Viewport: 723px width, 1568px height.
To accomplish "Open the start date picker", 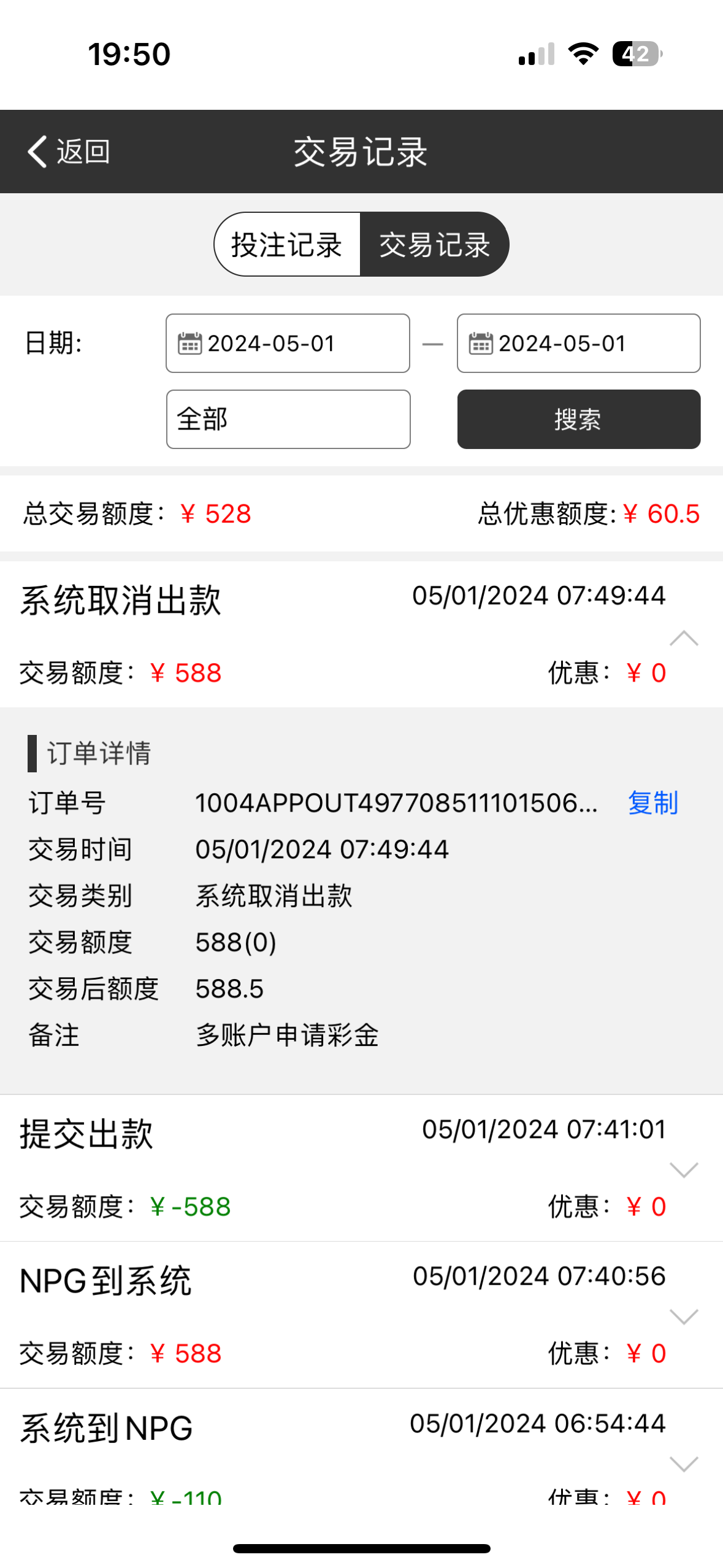I will (x=288, y=344).
